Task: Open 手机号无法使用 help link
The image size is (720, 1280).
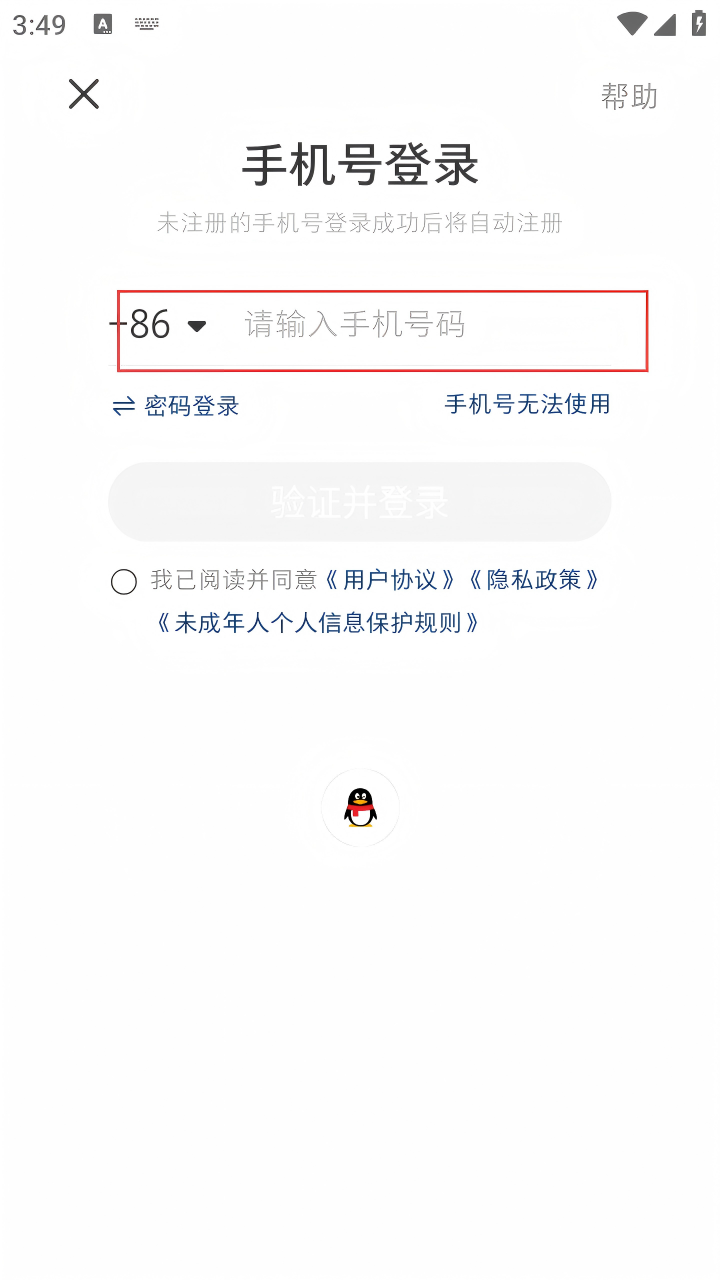Action: coord(527,404)
